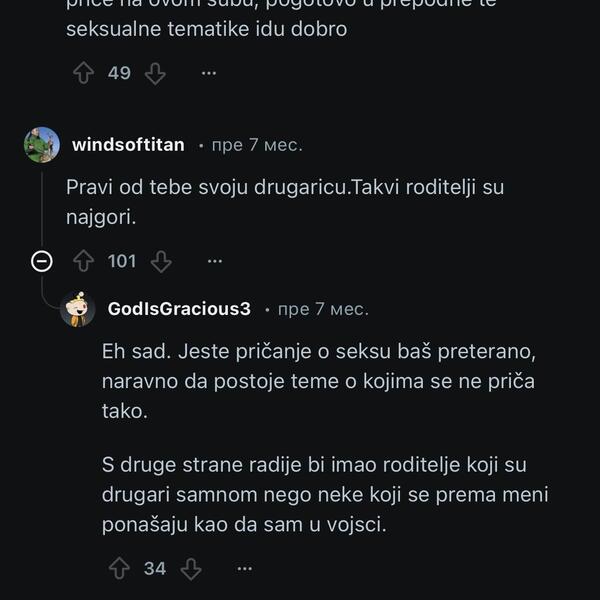Open more options for GodIsGracious3's reply
The image size is (600, 600).
click(x=244, y=568)
